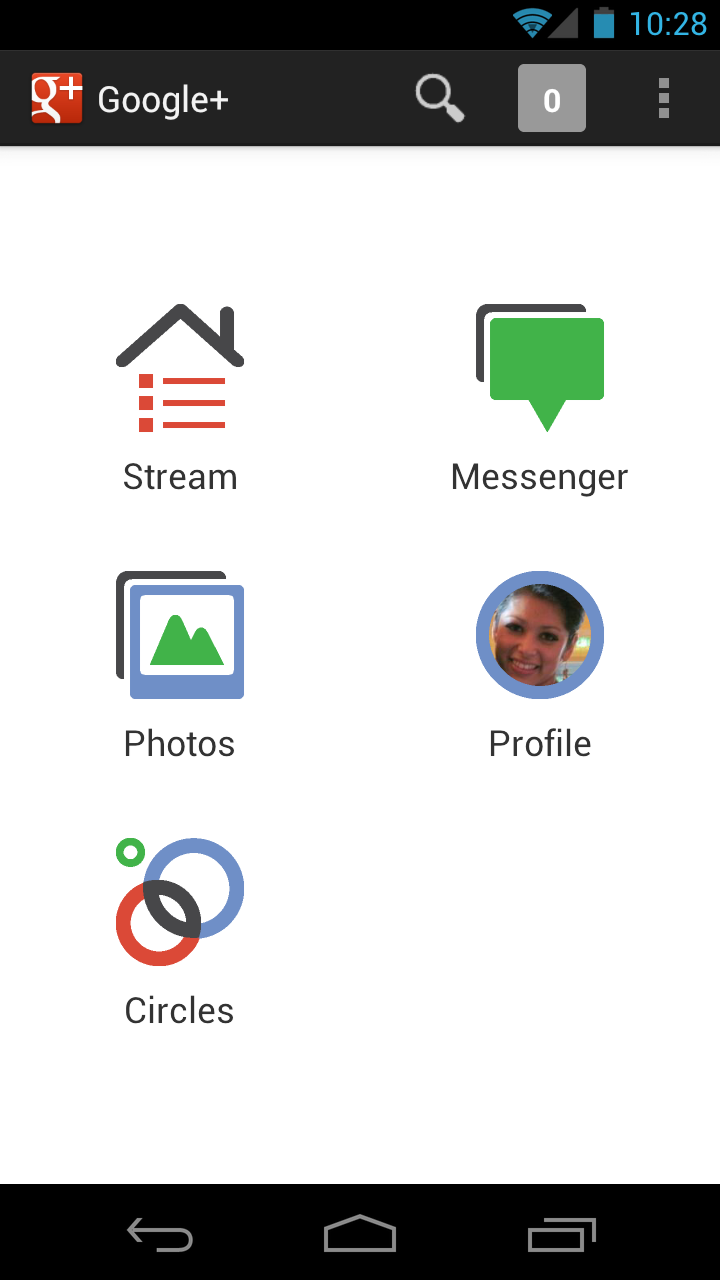Go back using the system back button

point(160,1236)
